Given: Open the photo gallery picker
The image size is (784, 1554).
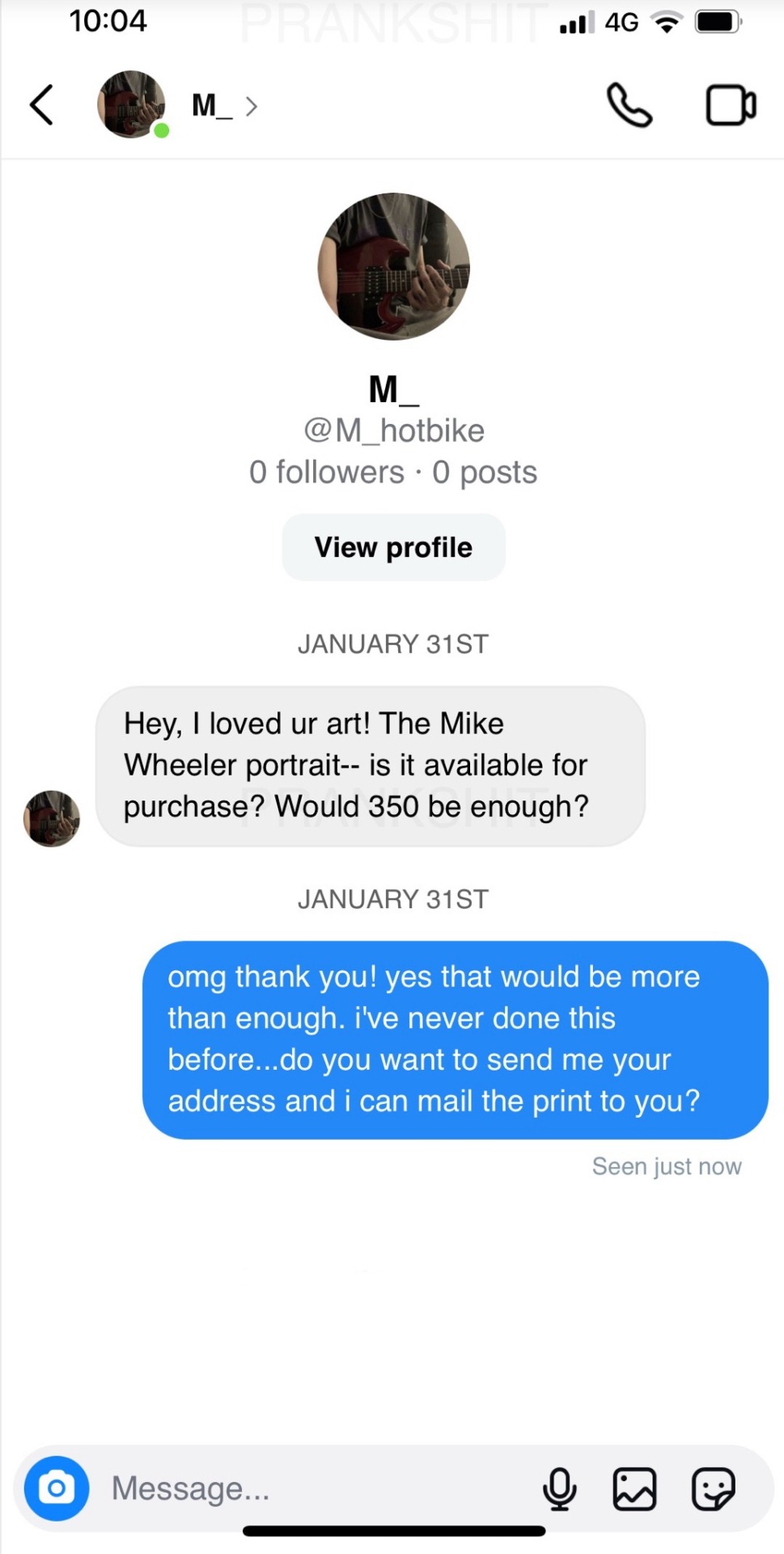Looking at the screenshot, I should 634,1488.
